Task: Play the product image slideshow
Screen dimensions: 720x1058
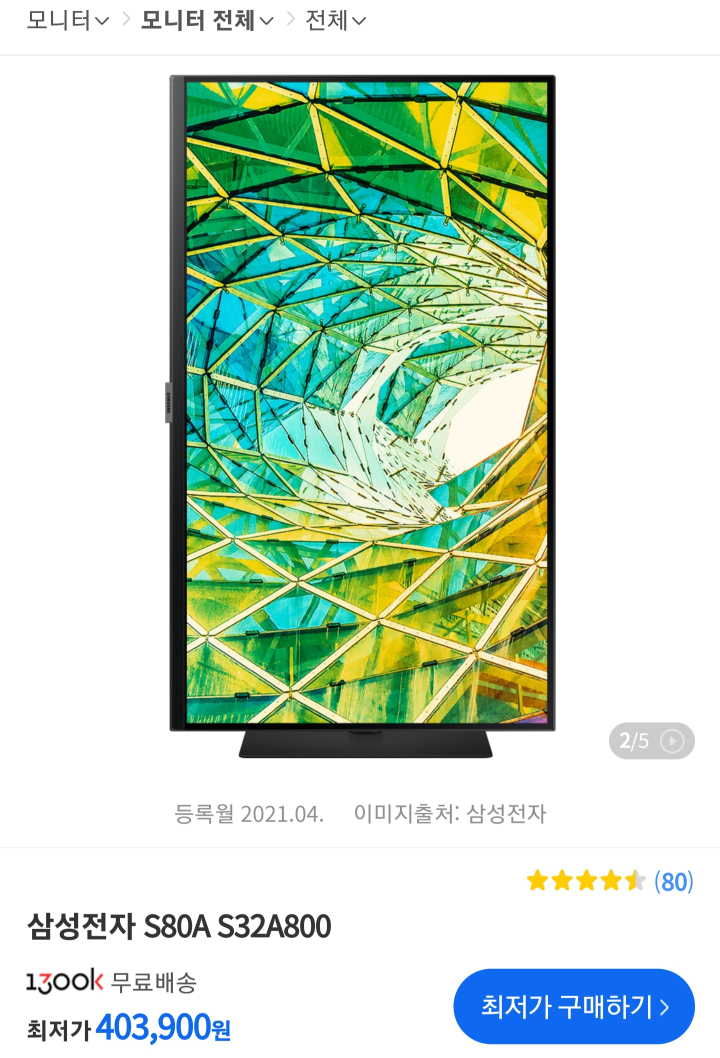Action: coord(672,741)
